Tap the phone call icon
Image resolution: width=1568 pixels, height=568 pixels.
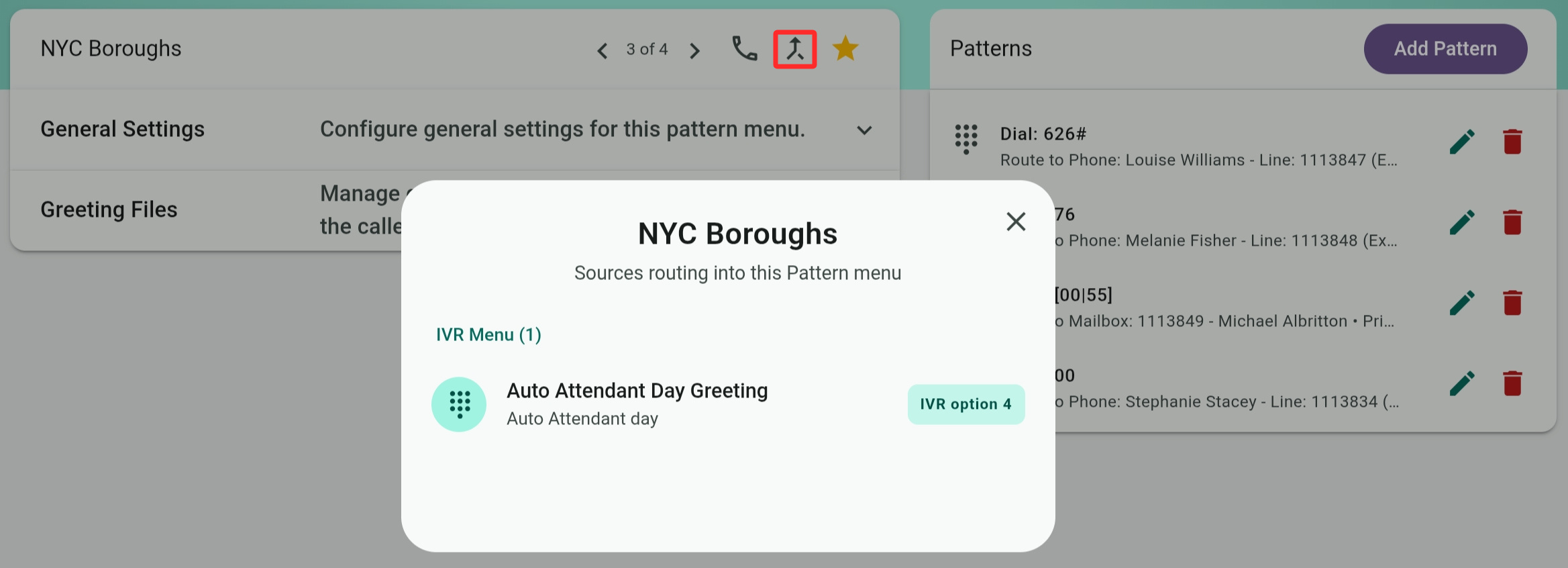point(745,49)
